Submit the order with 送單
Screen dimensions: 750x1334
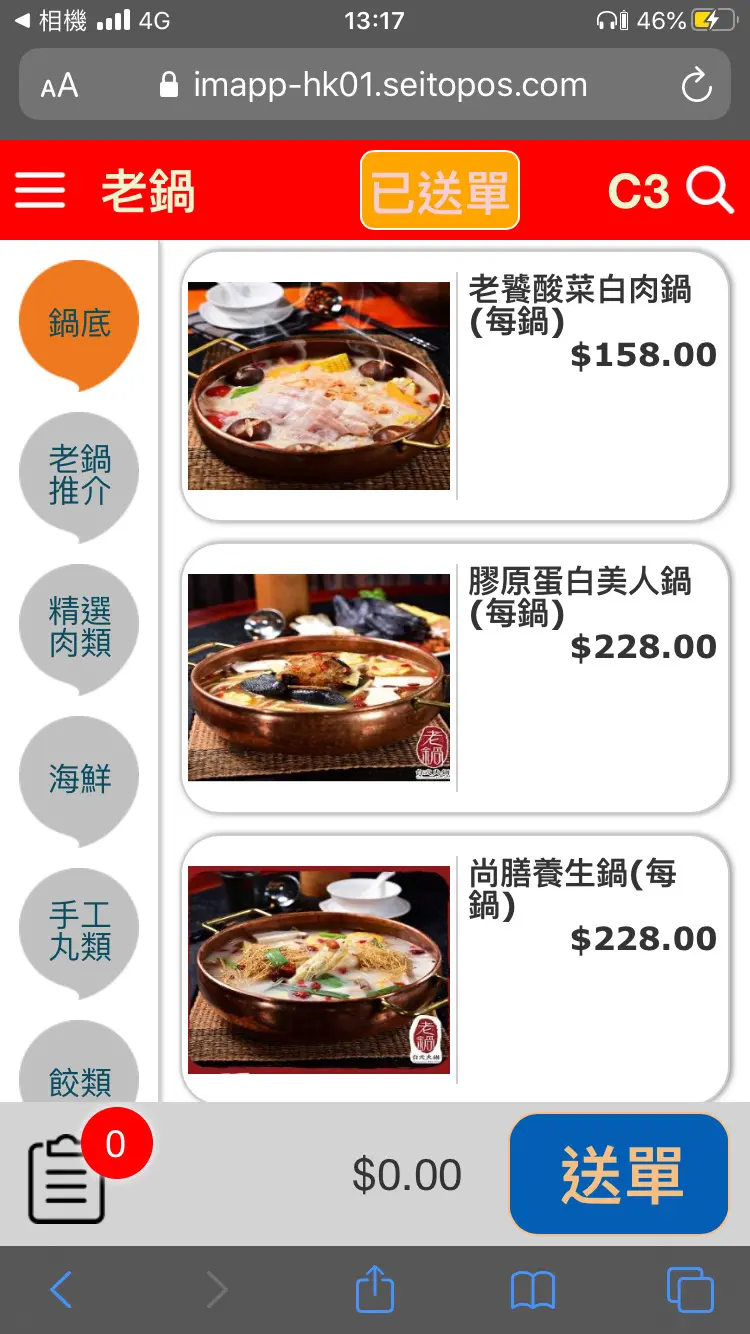[x=619, y=1174]
